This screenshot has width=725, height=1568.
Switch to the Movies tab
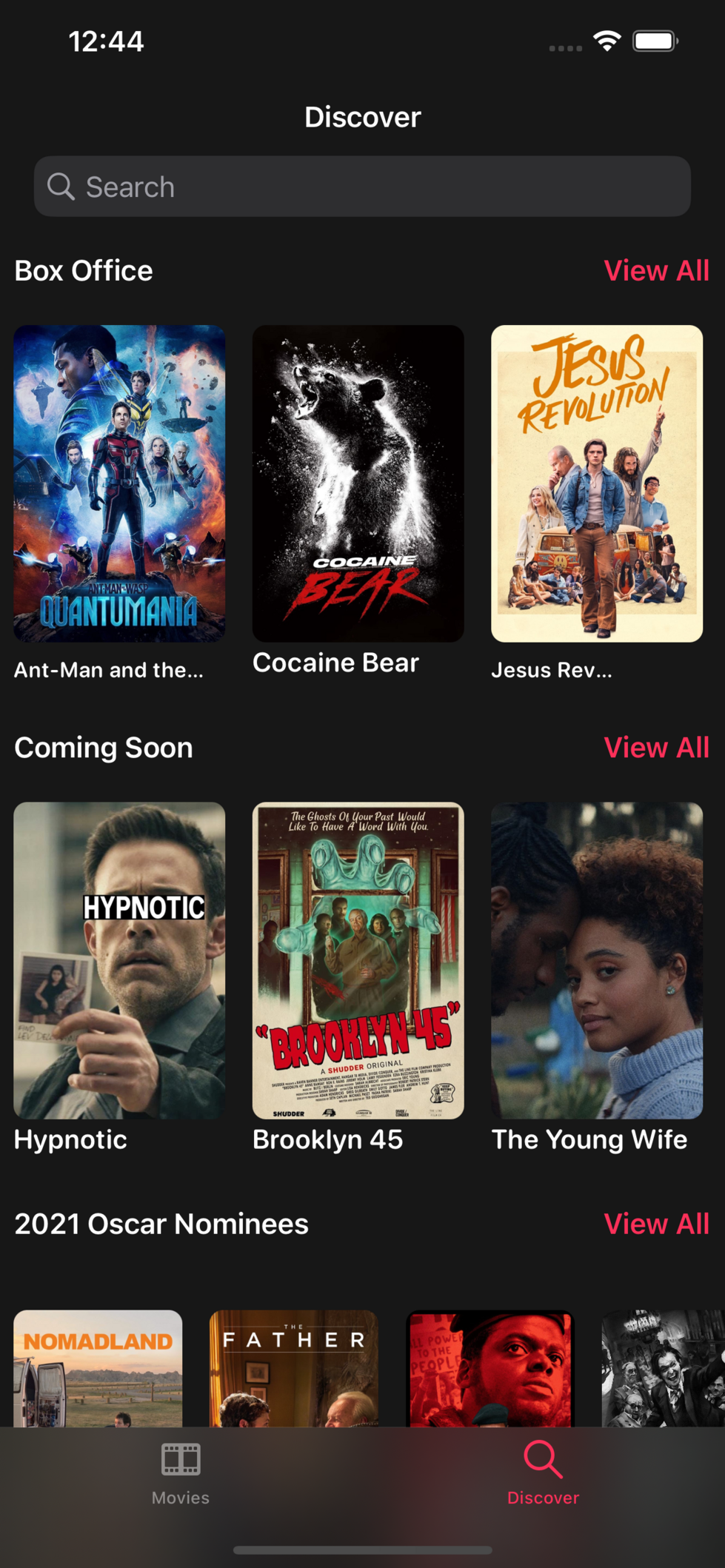pos(181,1473)
